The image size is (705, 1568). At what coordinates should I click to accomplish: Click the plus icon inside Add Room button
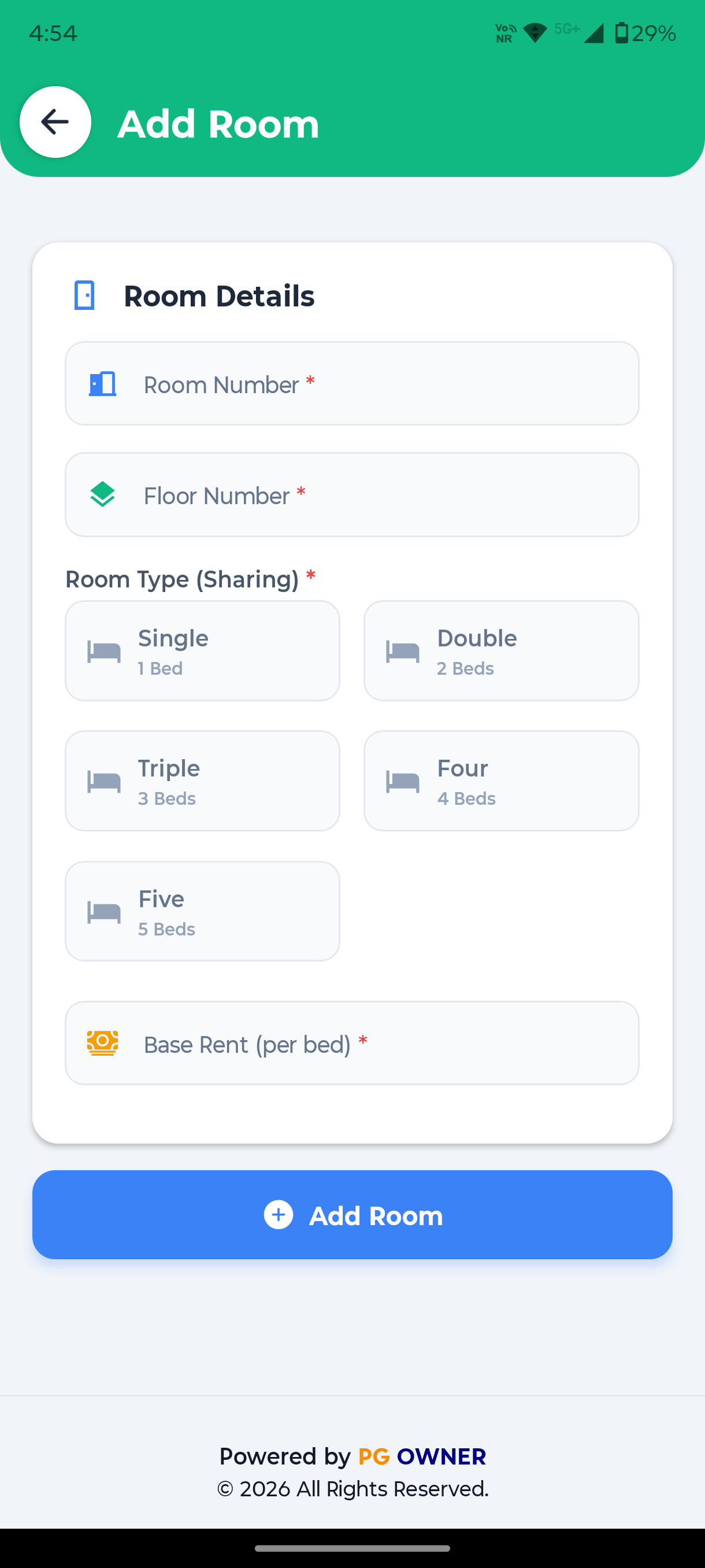pos(279,1215)
